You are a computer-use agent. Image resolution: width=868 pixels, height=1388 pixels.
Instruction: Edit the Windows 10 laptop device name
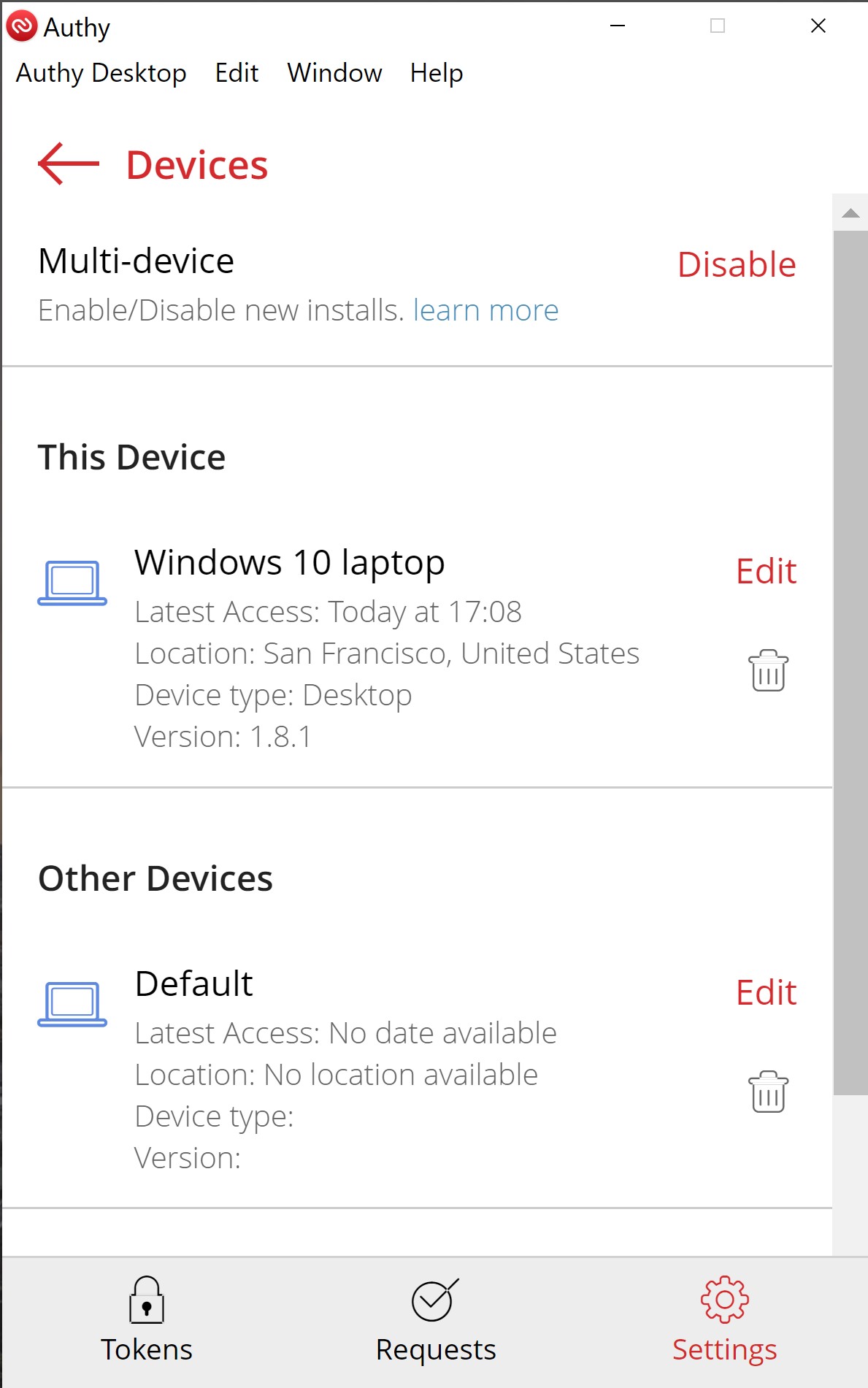(765, 571)
